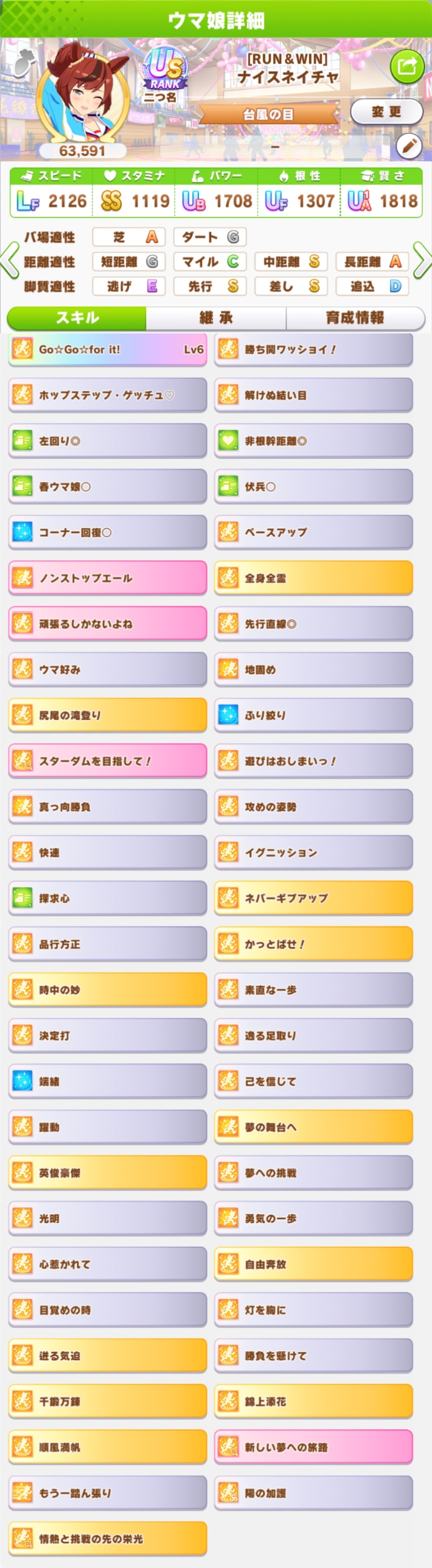The height and width of the screenshot is (1568, 432).
Task: Open the 尻尾の滝登り skill
Action: point(108,715)
